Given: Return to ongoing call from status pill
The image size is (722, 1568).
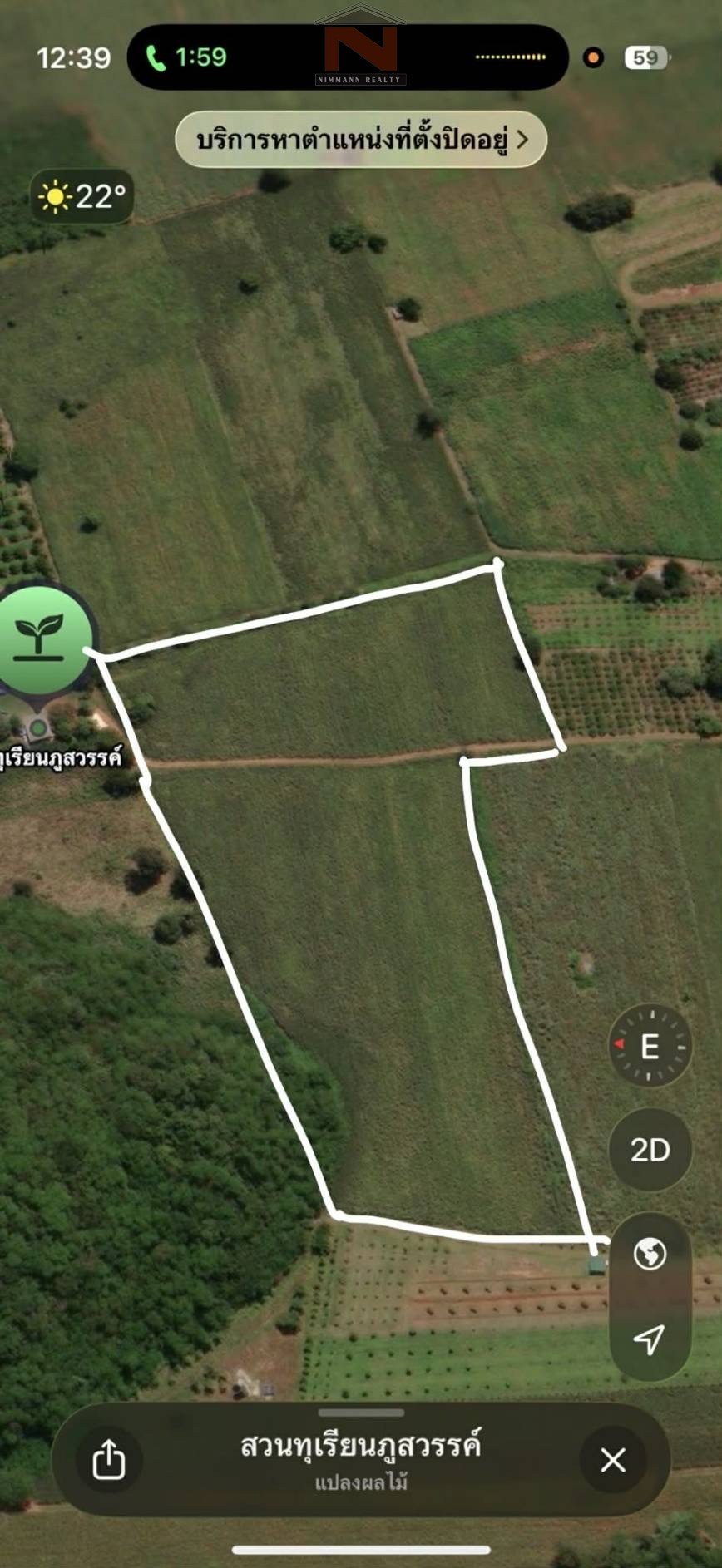Looking at the screenshot, I should coord(186,57).
